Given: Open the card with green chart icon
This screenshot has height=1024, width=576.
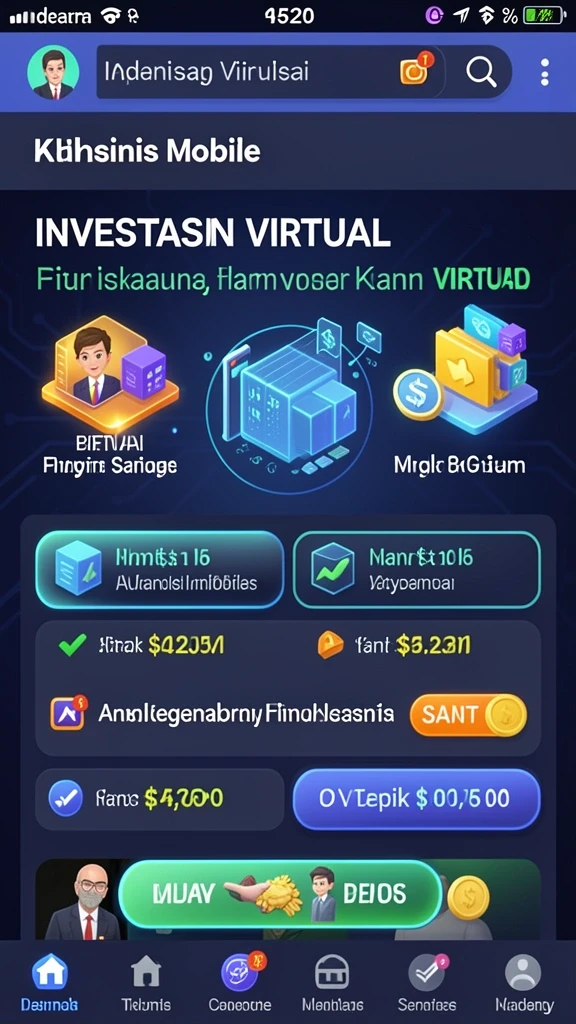Looking at the screenshot, I should coord(417,569).
